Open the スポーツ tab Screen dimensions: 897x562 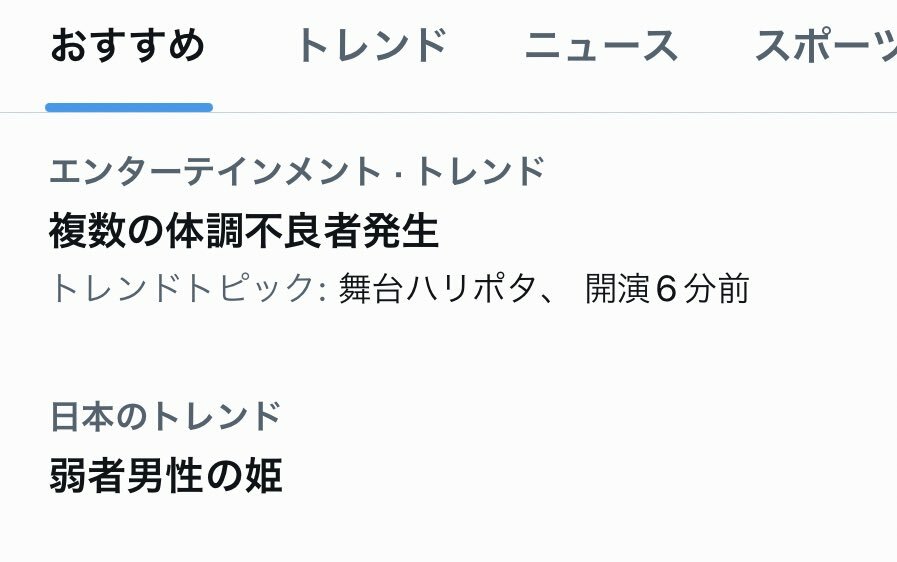826,47
